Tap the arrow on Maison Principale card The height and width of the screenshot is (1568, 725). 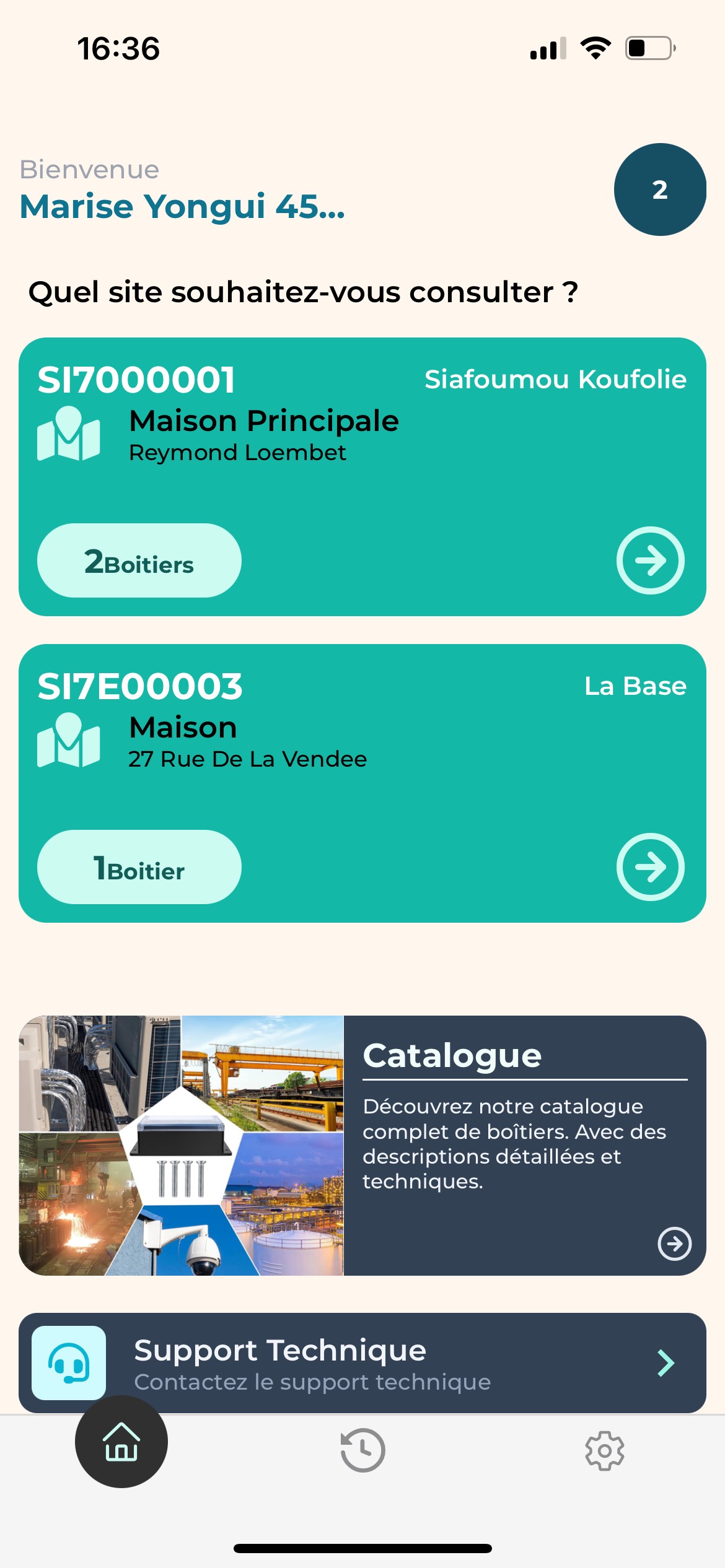pos(650,560)
